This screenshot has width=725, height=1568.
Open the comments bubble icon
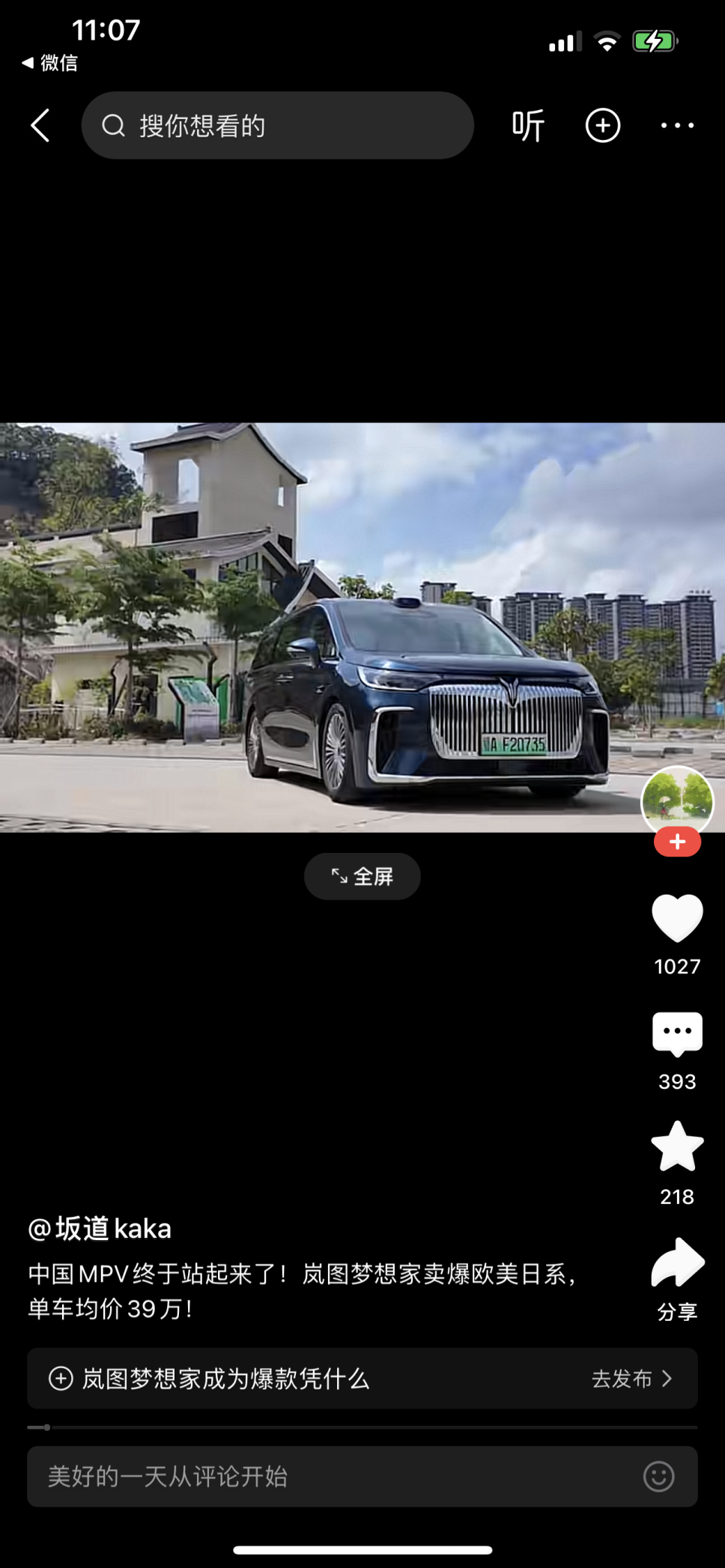677,1033
